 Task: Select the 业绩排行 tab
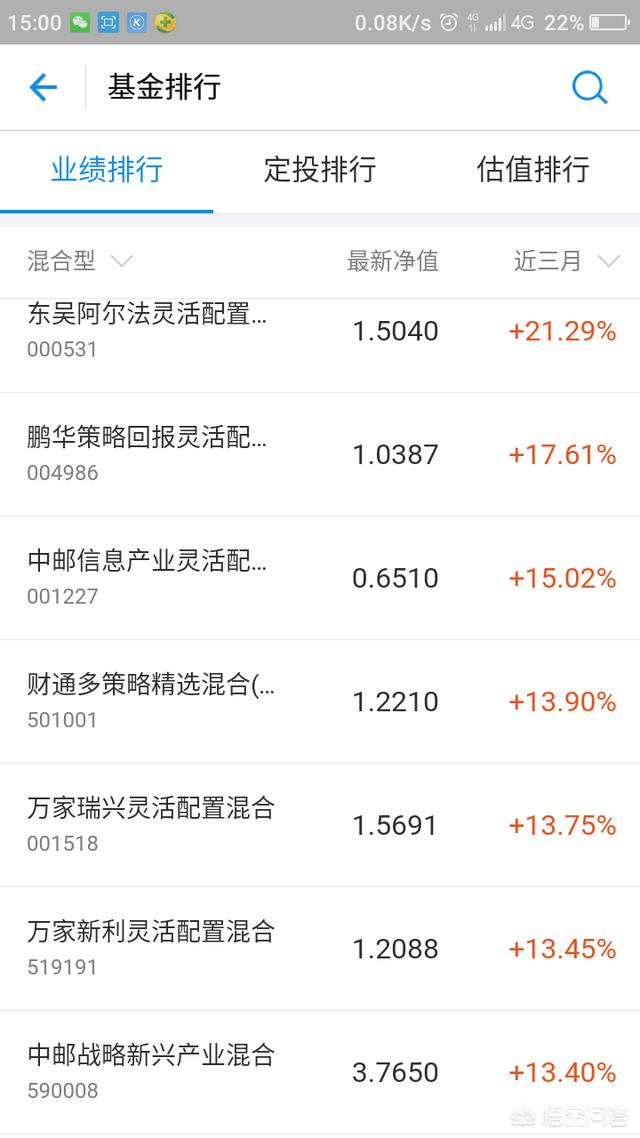click(x=107, y=170)
